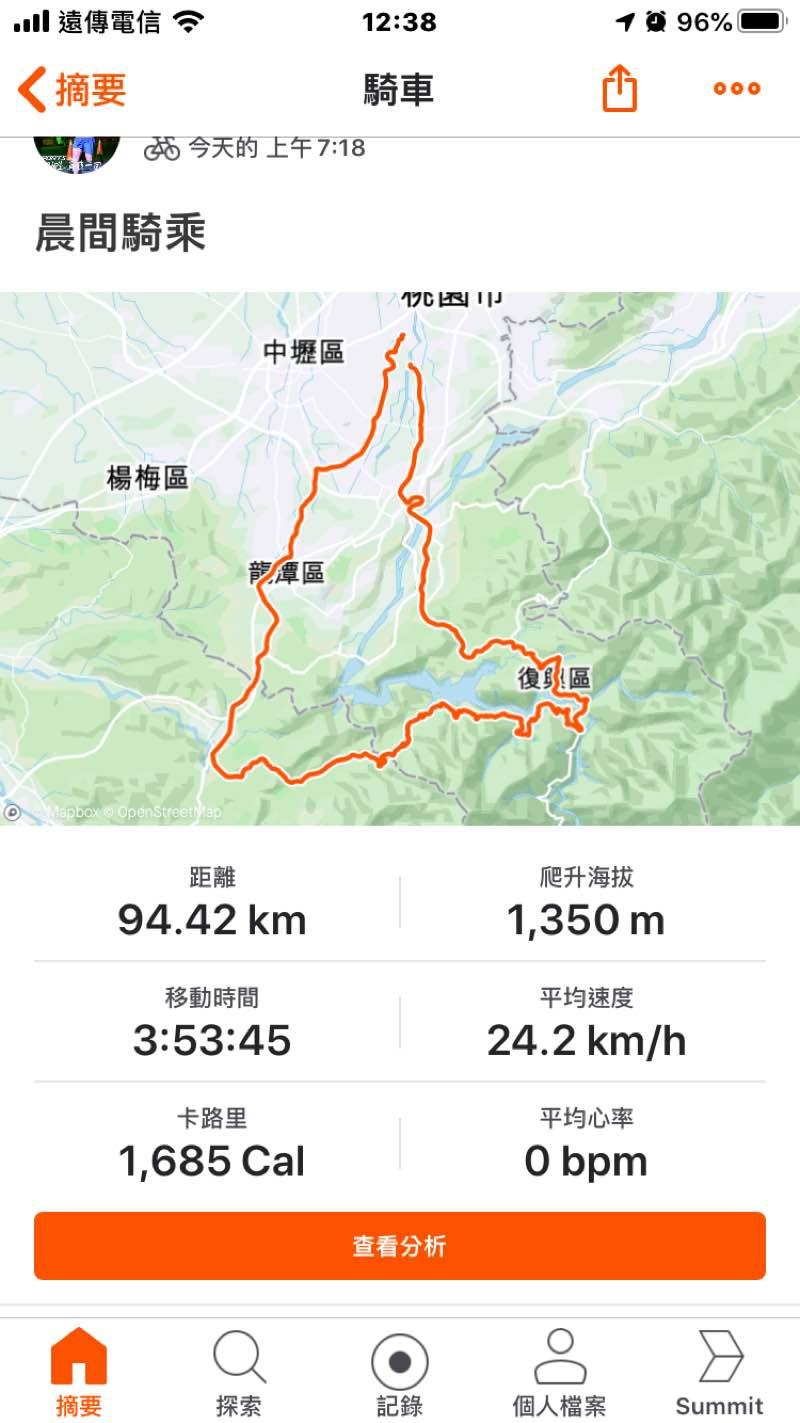800x1423 pixels.
Task: Share this ride activity
Action: point(619,89)
